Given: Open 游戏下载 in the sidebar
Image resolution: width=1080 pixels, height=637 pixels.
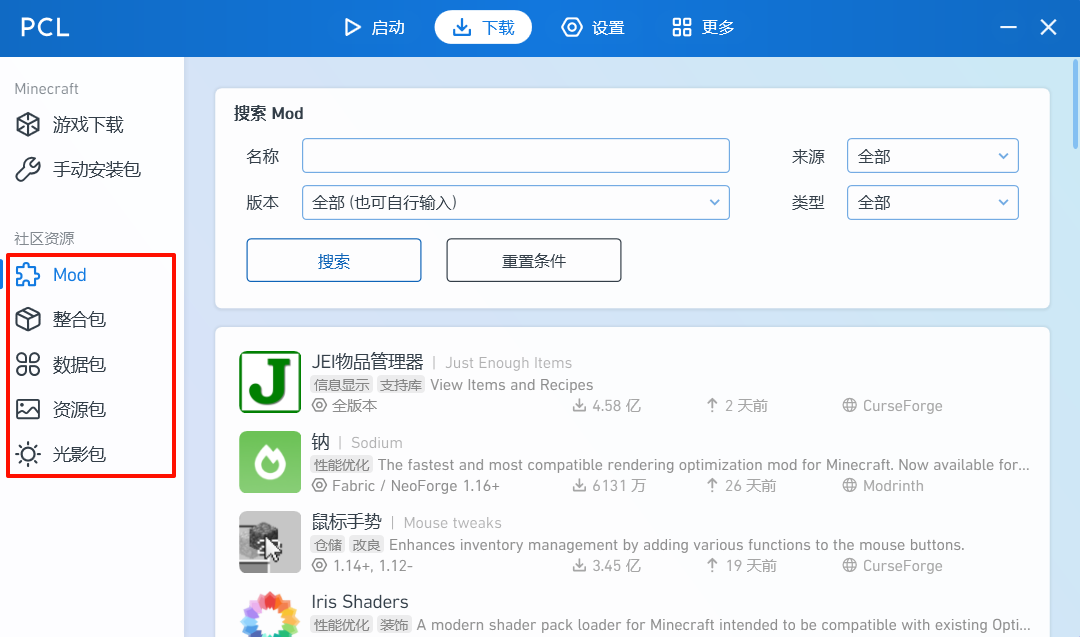Looking at the screenshot, I should tap(88, 125).
